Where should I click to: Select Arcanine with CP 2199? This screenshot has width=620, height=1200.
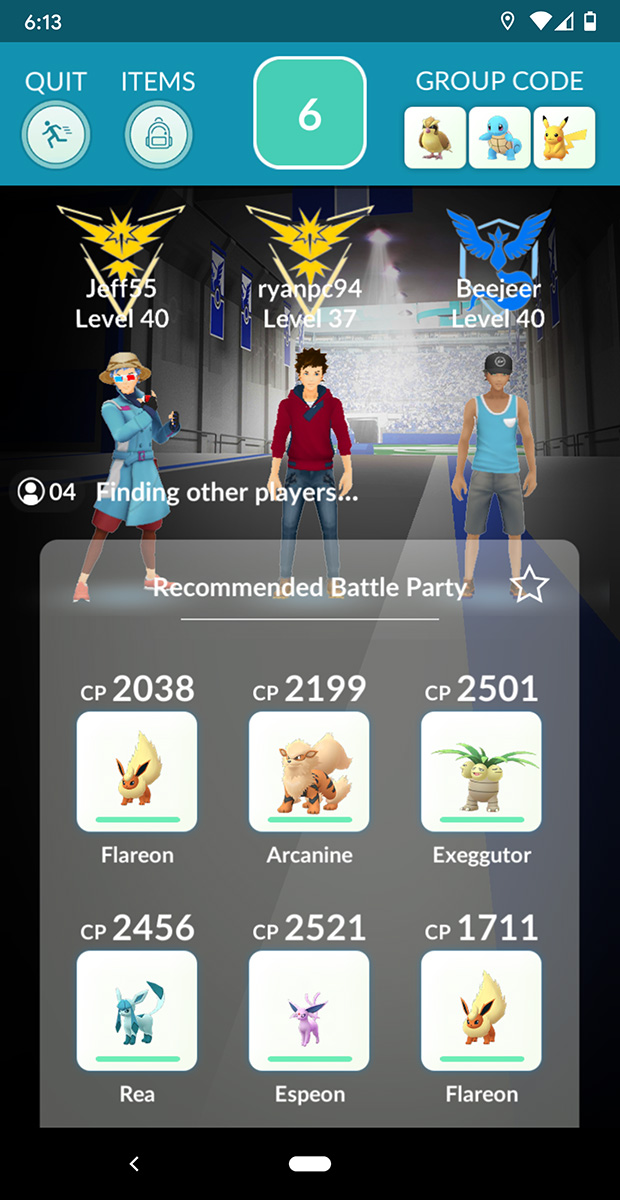[x=309, y=771]
